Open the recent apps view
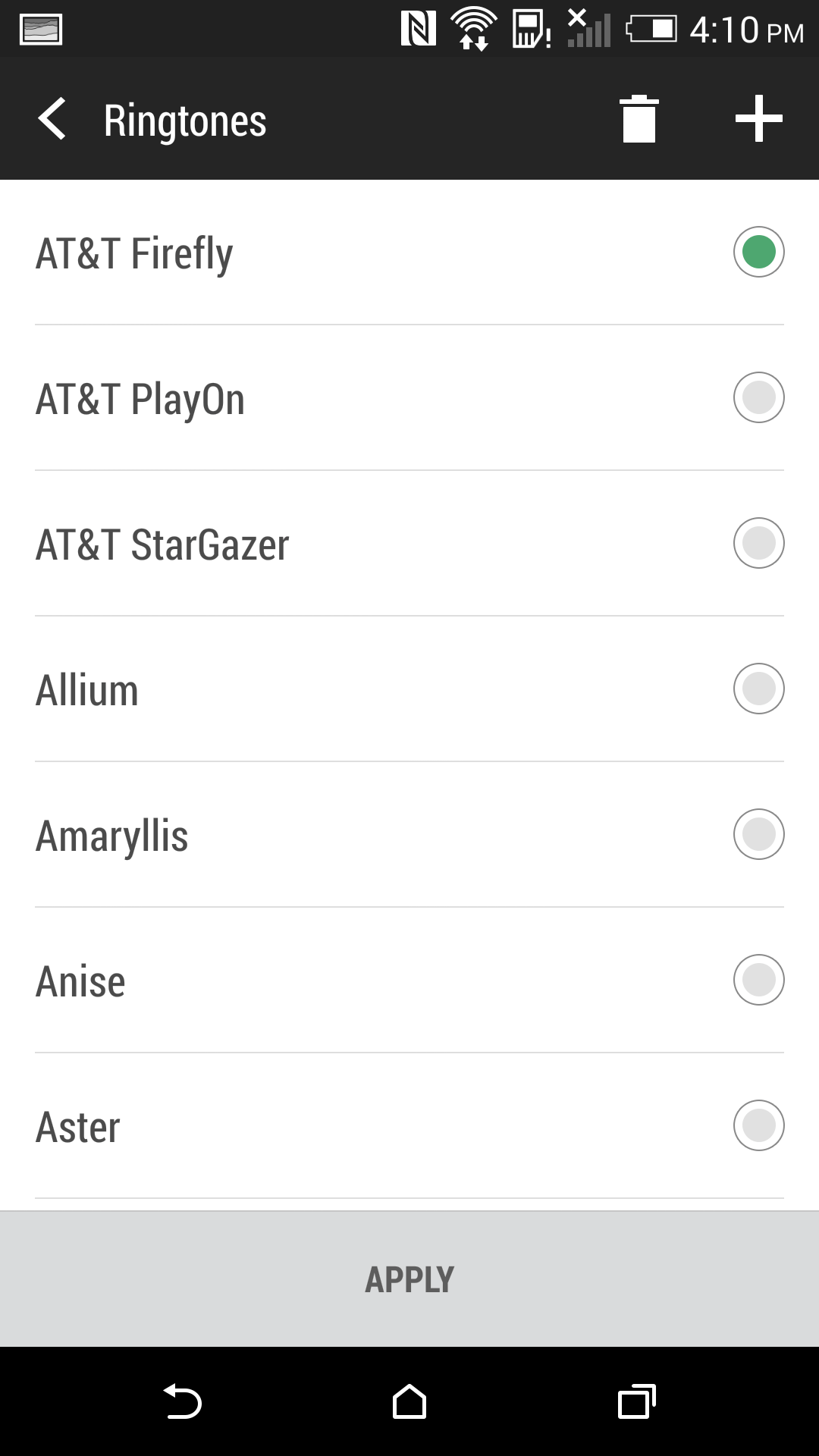The width and height of the screenshot is (819, 1456). [x=637, y=1401]
